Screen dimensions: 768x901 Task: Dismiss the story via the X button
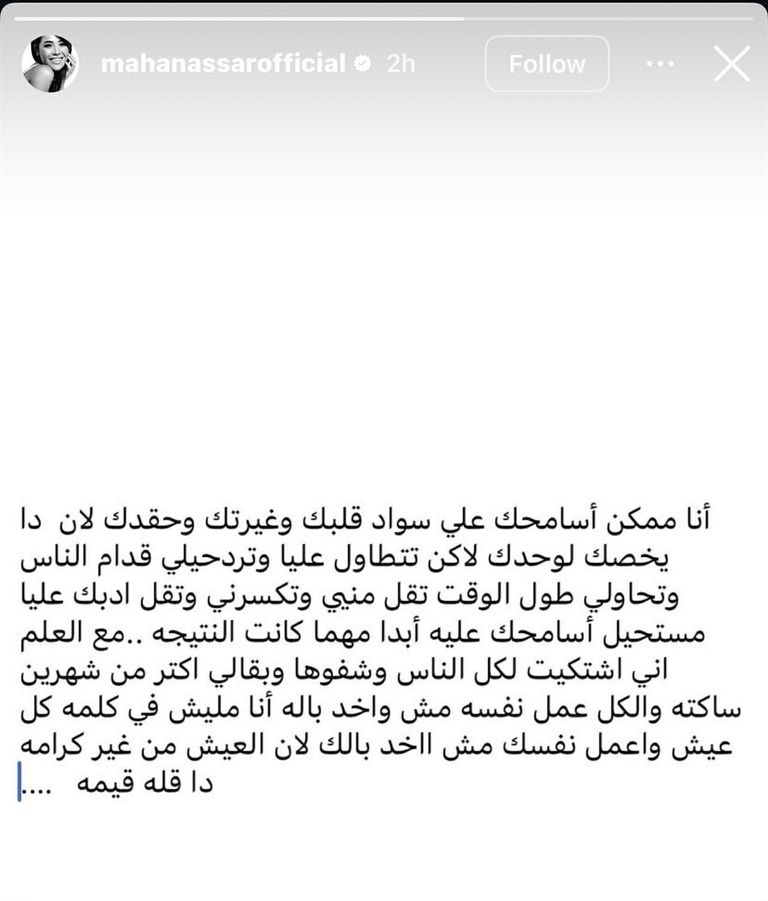pos(733,62)
